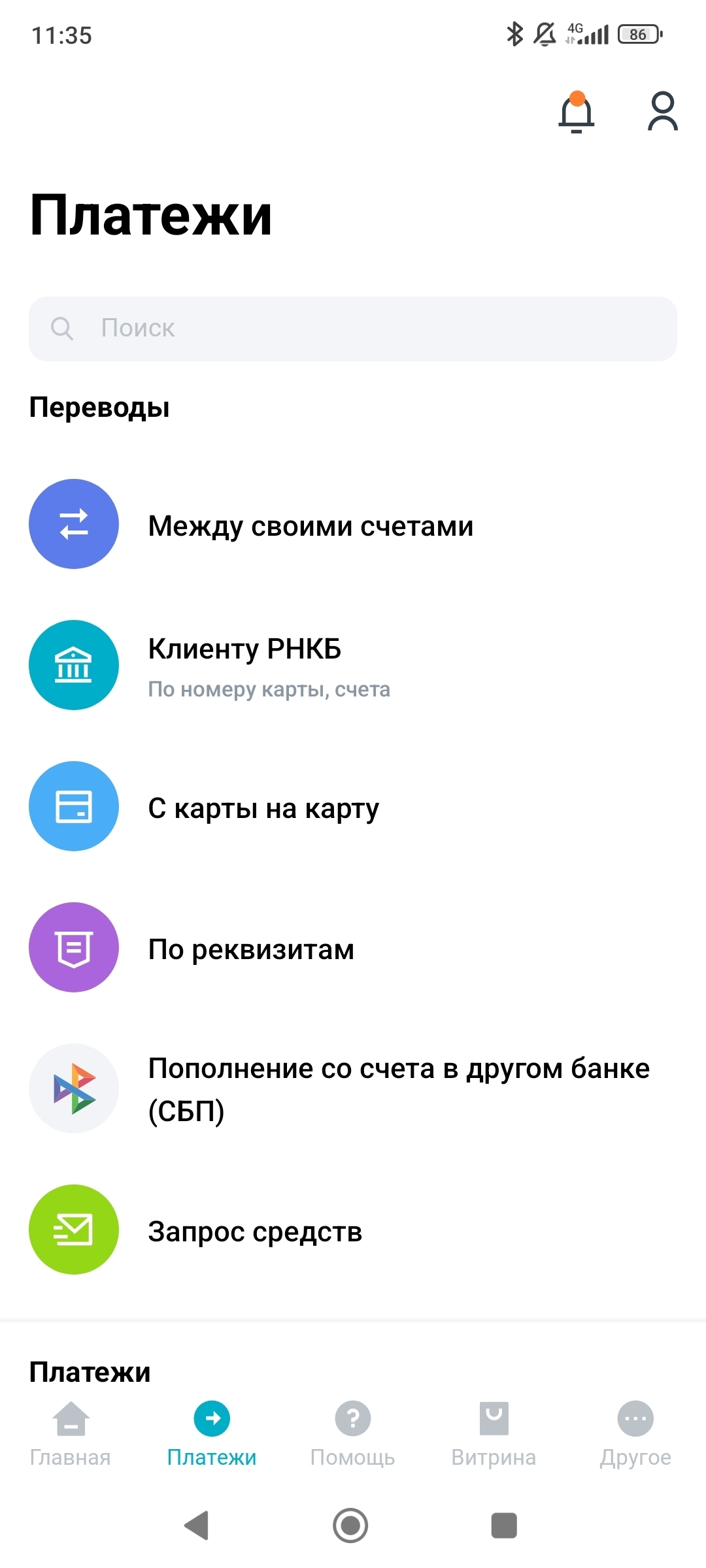Open the user profile icon

(x=662, y=112)
